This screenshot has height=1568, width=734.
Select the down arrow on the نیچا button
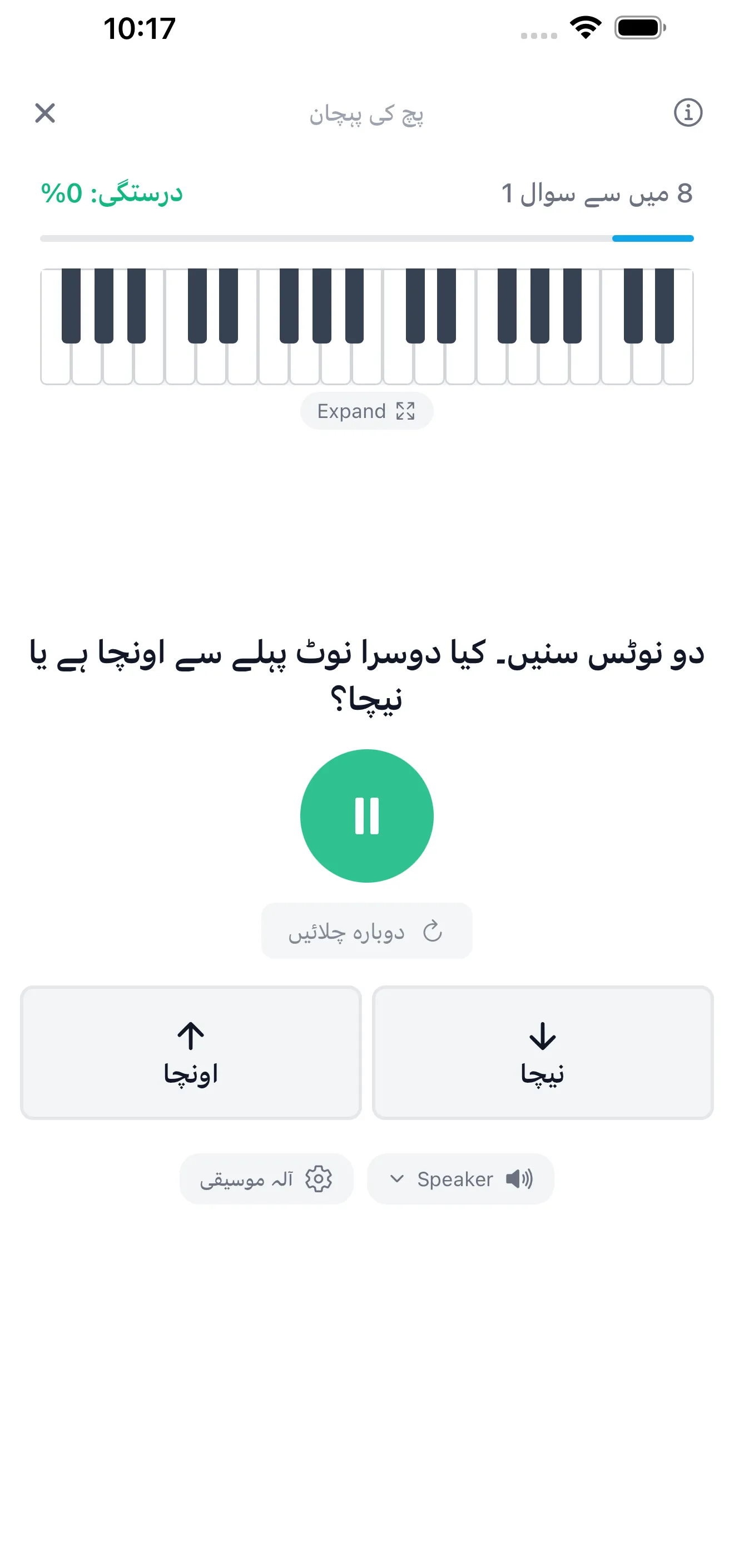(542, 1035)
